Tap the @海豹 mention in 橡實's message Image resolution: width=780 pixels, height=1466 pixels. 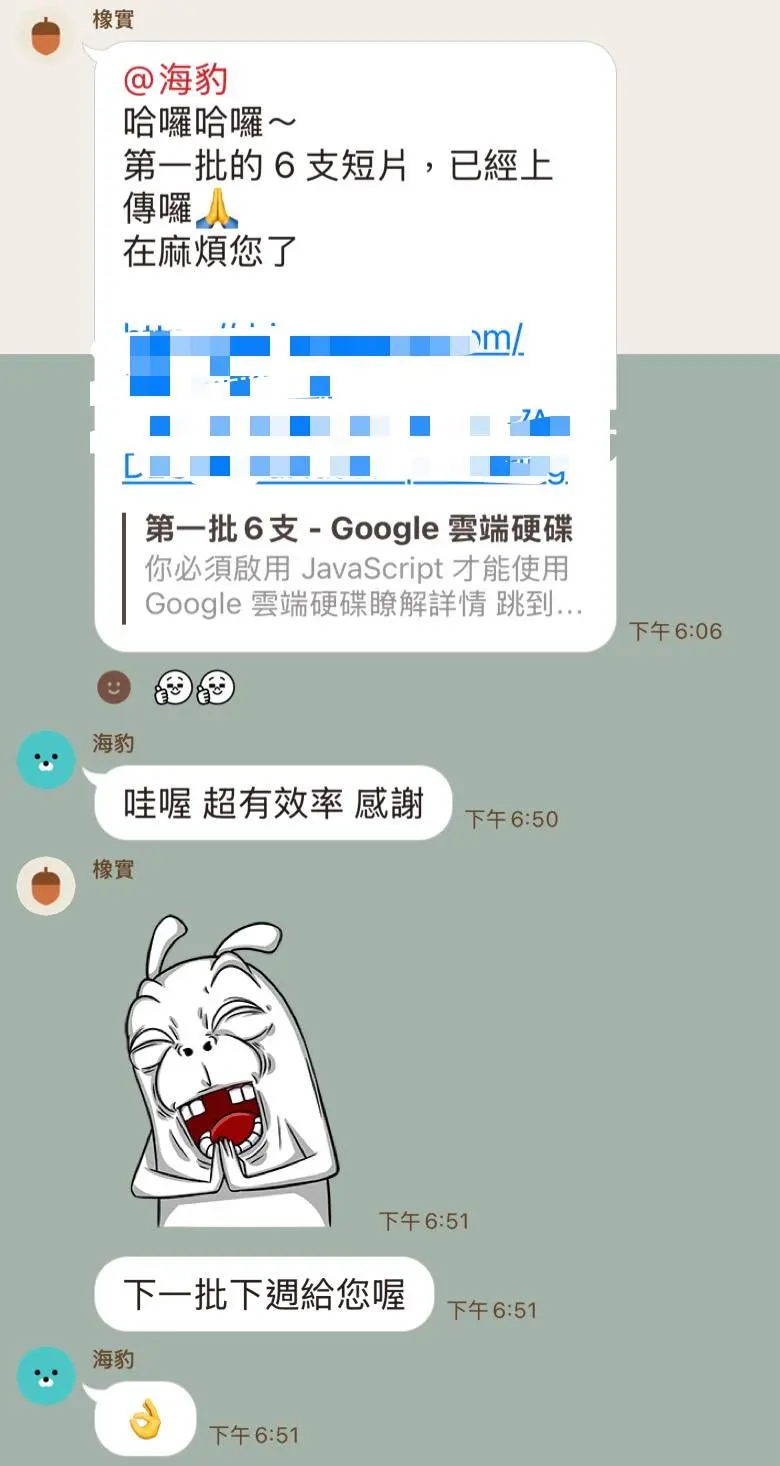(x=175, y=79)
